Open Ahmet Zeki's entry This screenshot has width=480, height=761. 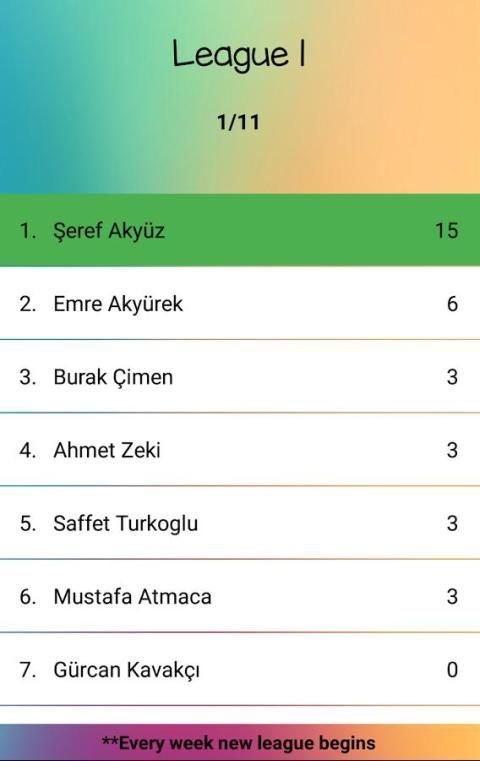pyautogui.click(x=240, y=450)
